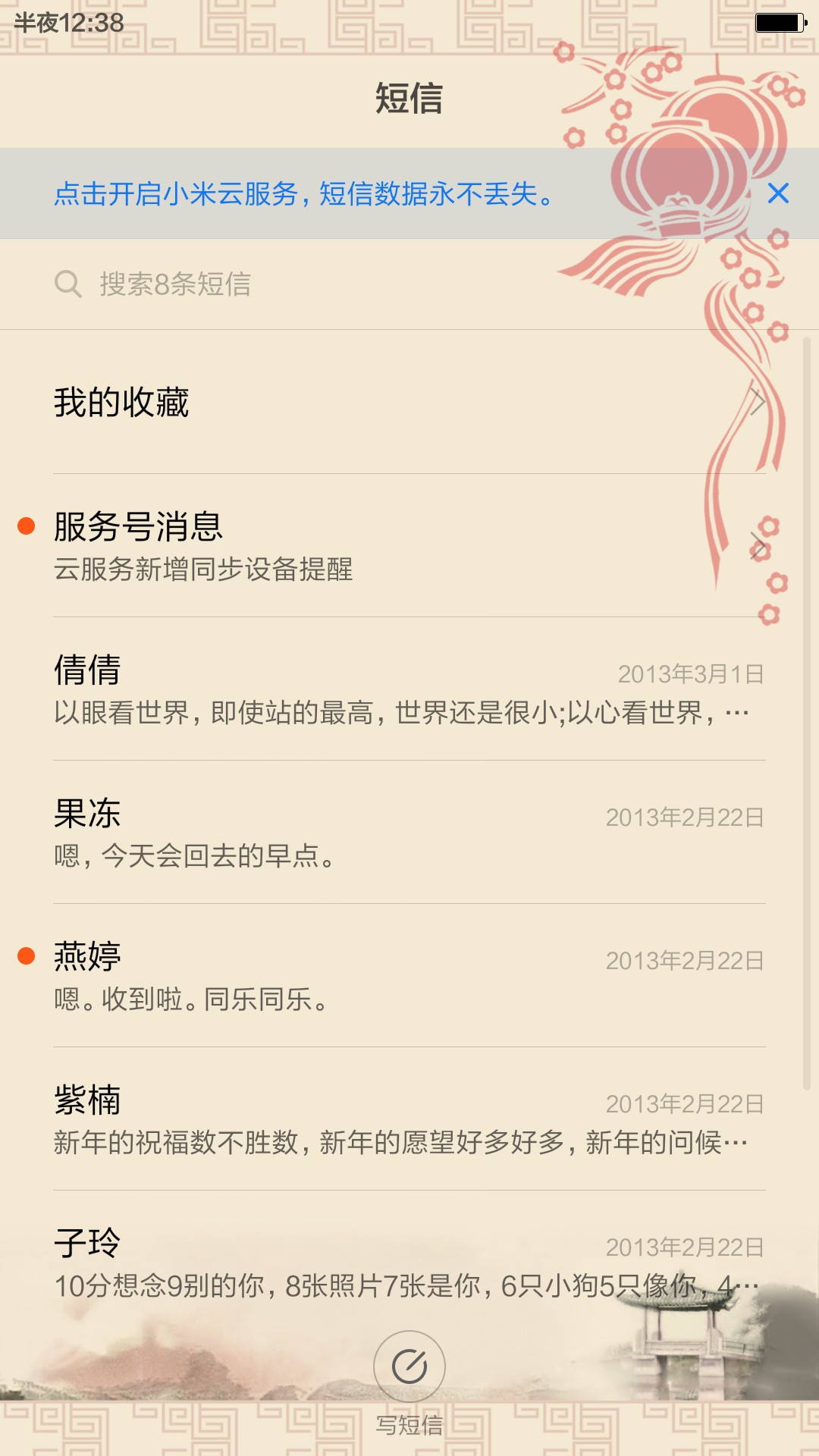Viewport: 819px width, 1456px height.
Task: Open 我的收藏 favorites
Action: pyautogui.click(x=409, y=402)
